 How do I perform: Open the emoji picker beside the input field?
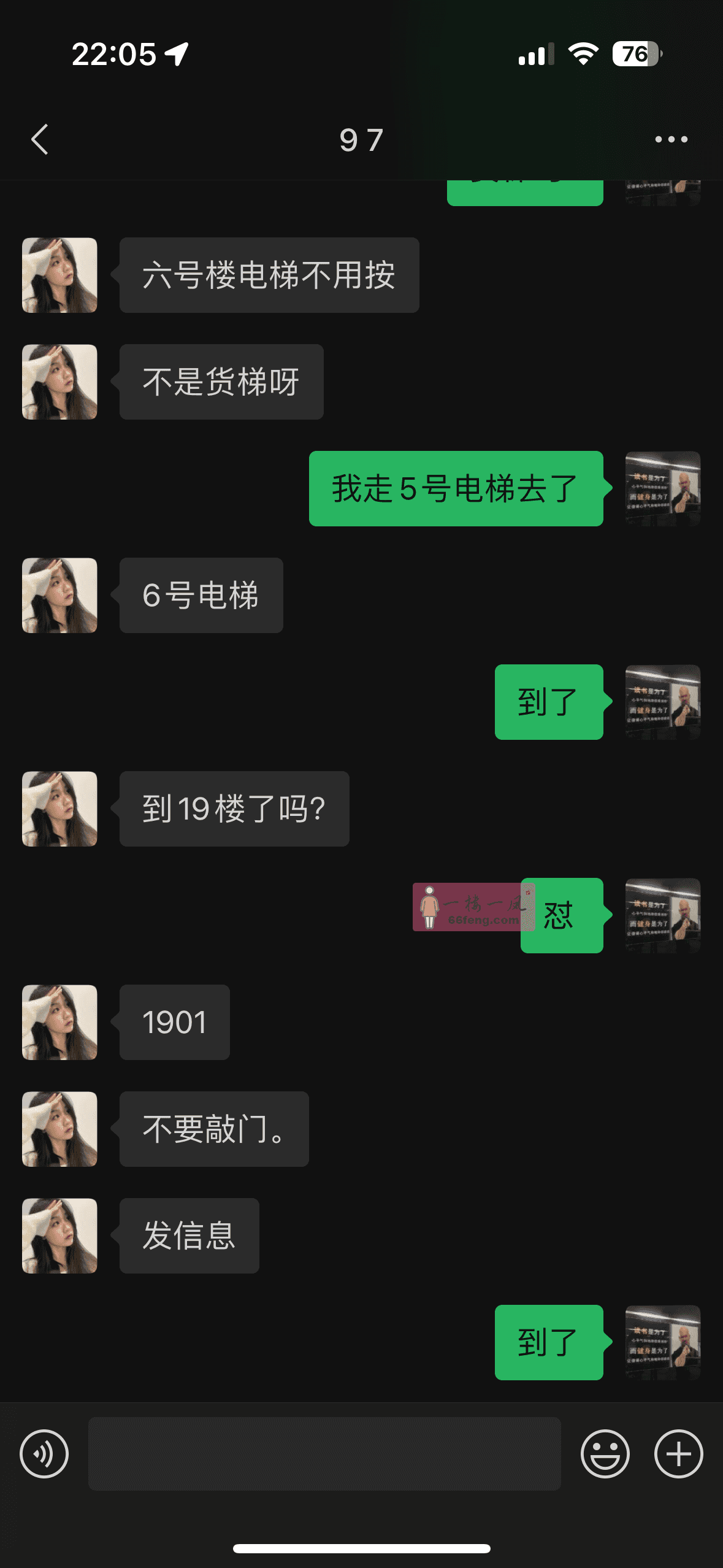click(x=605, y=1453)
